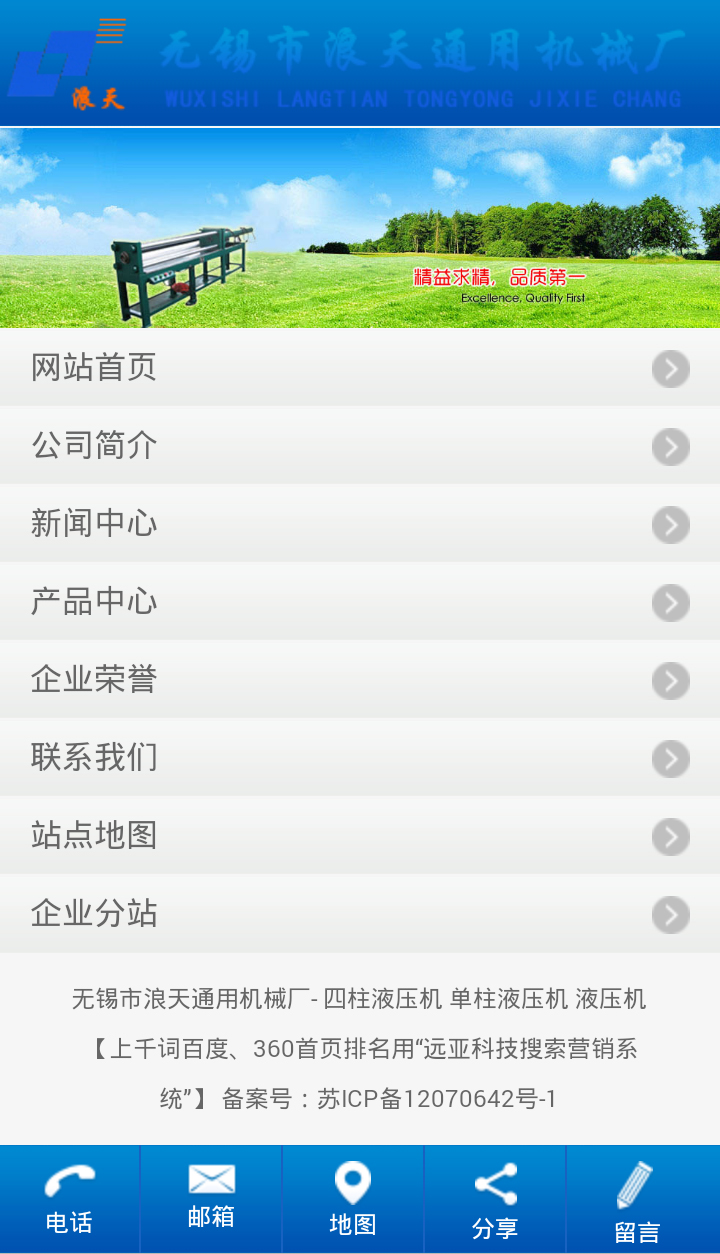Image resolution: width=720 pixels, height=1254 pixels.
Task: Go to 新闻中心 news center
Action: coord(360,523)
